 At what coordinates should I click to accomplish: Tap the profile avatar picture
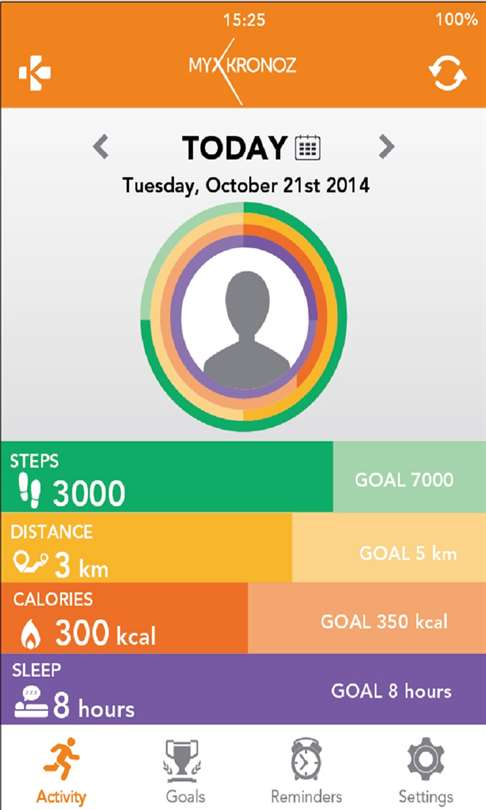(x=245, y=317)
